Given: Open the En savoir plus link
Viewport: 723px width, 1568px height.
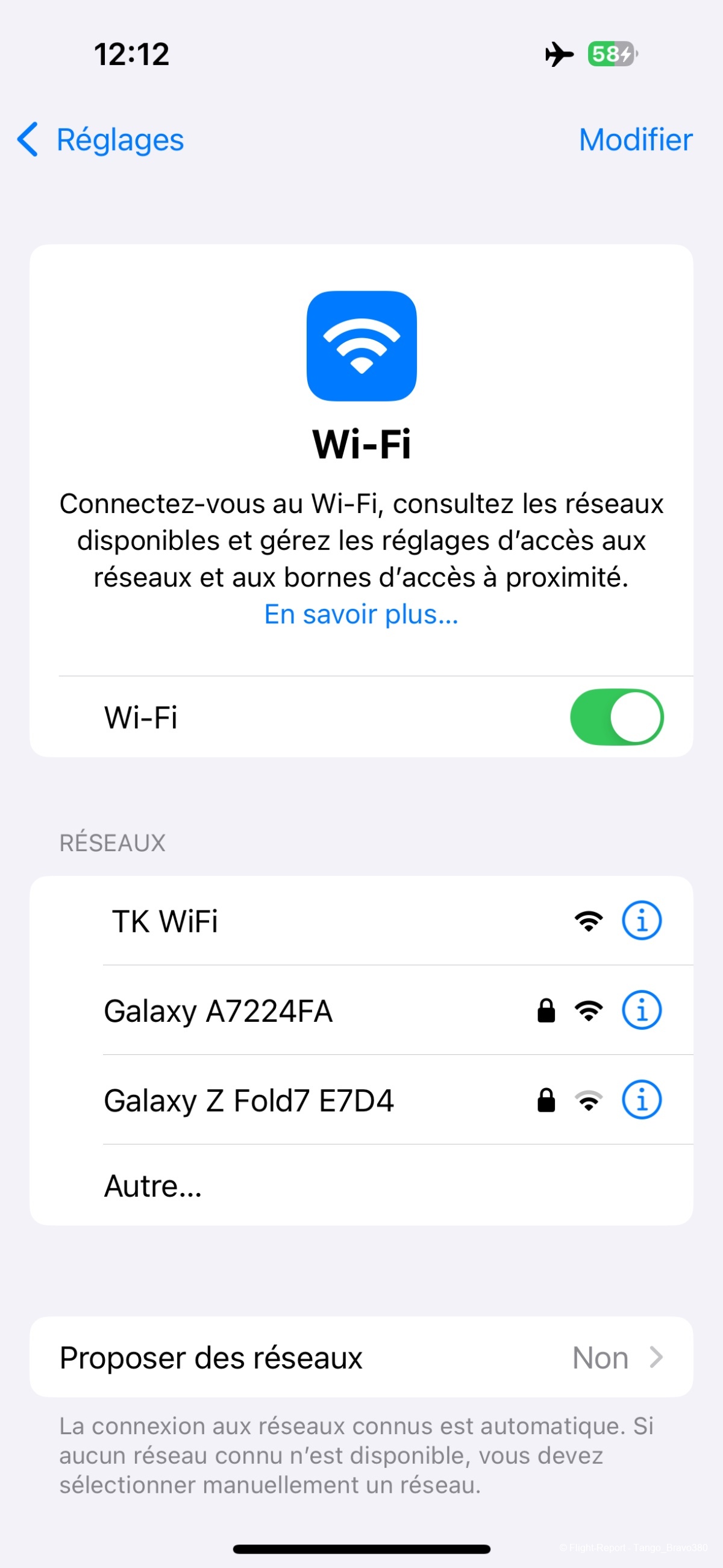Looking at the screenshot, I should coord(361,614).
